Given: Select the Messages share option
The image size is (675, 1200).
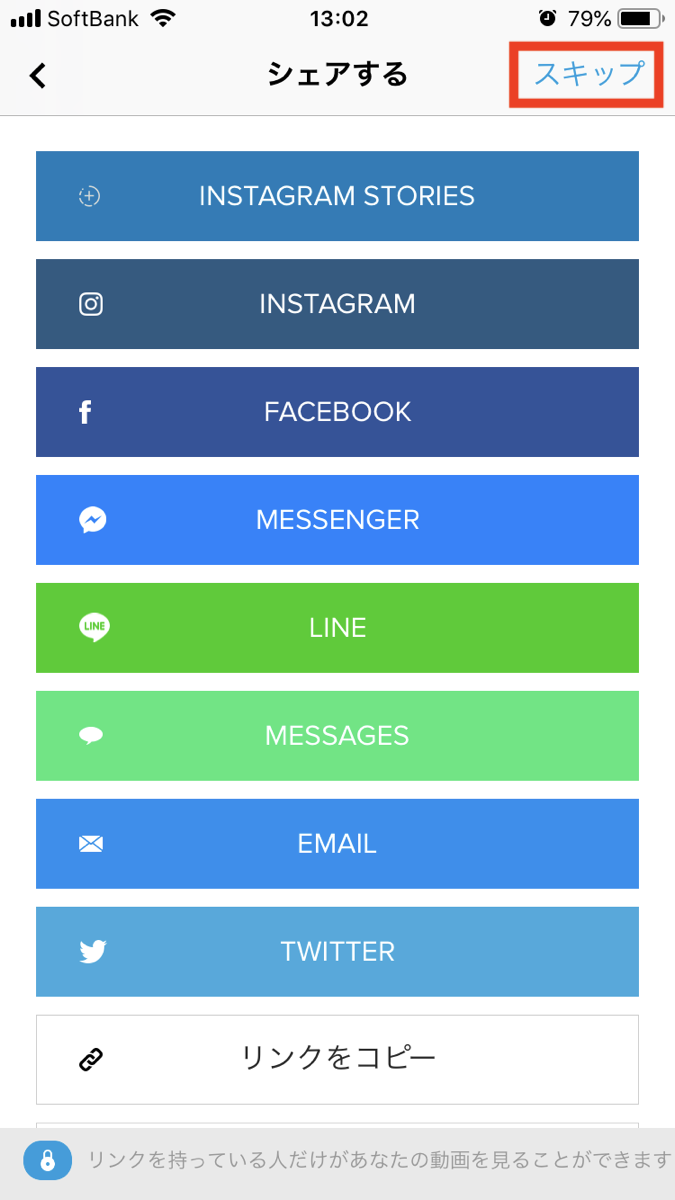Looking at the screenshot, I should coord(337,736).
